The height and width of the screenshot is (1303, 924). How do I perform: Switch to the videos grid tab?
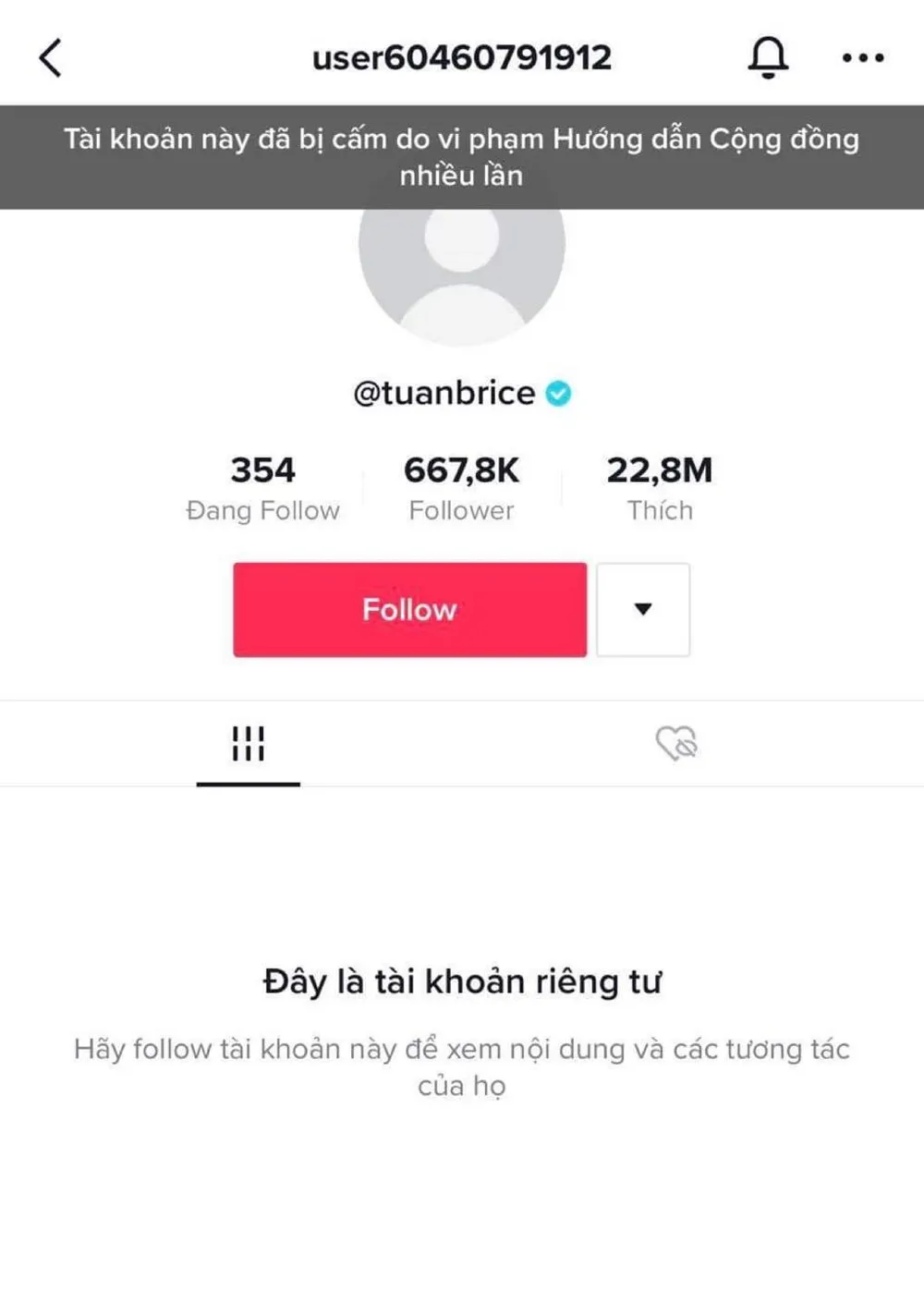point(249,744)
